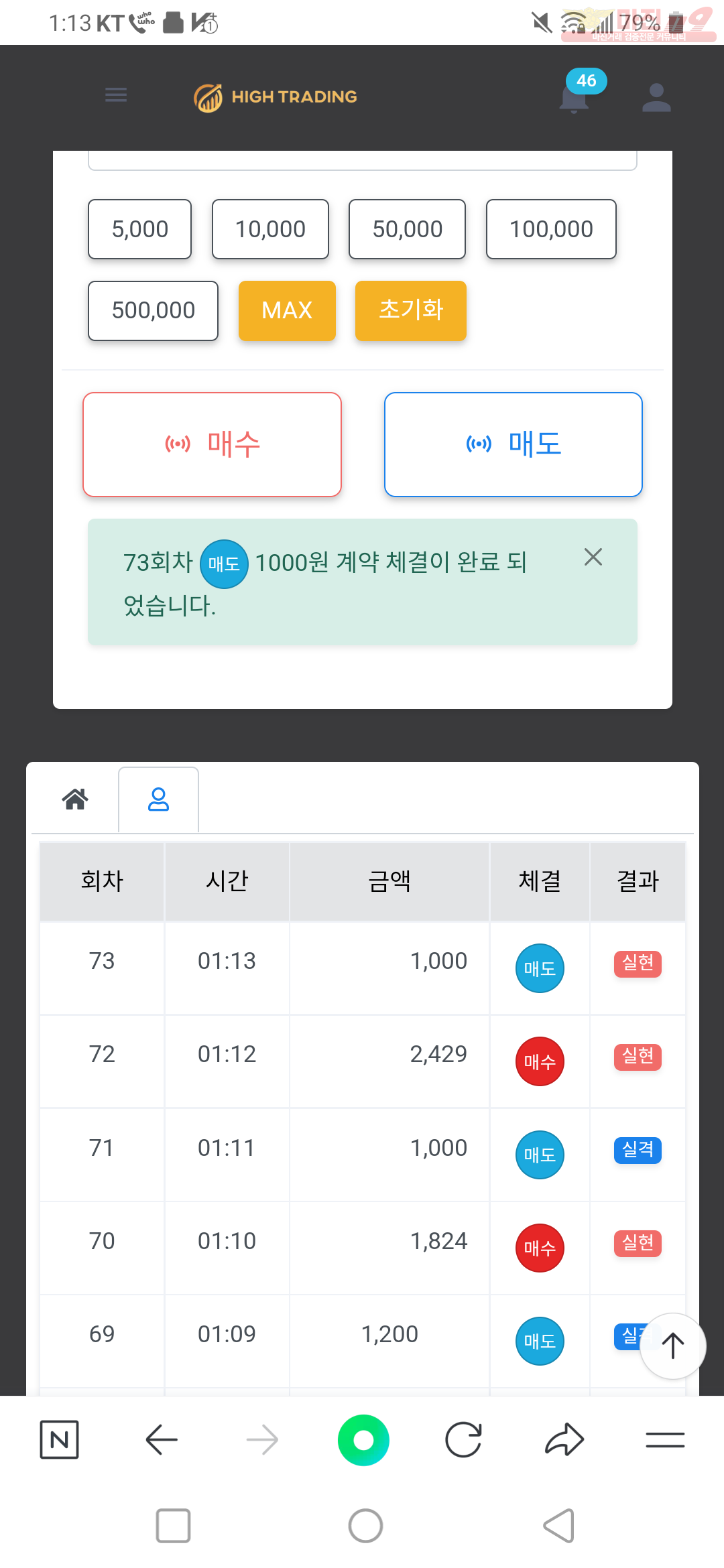This screenshot has width=724, height=1568.
Task: Open the user profile icon in header
Action: pos(656,98)
